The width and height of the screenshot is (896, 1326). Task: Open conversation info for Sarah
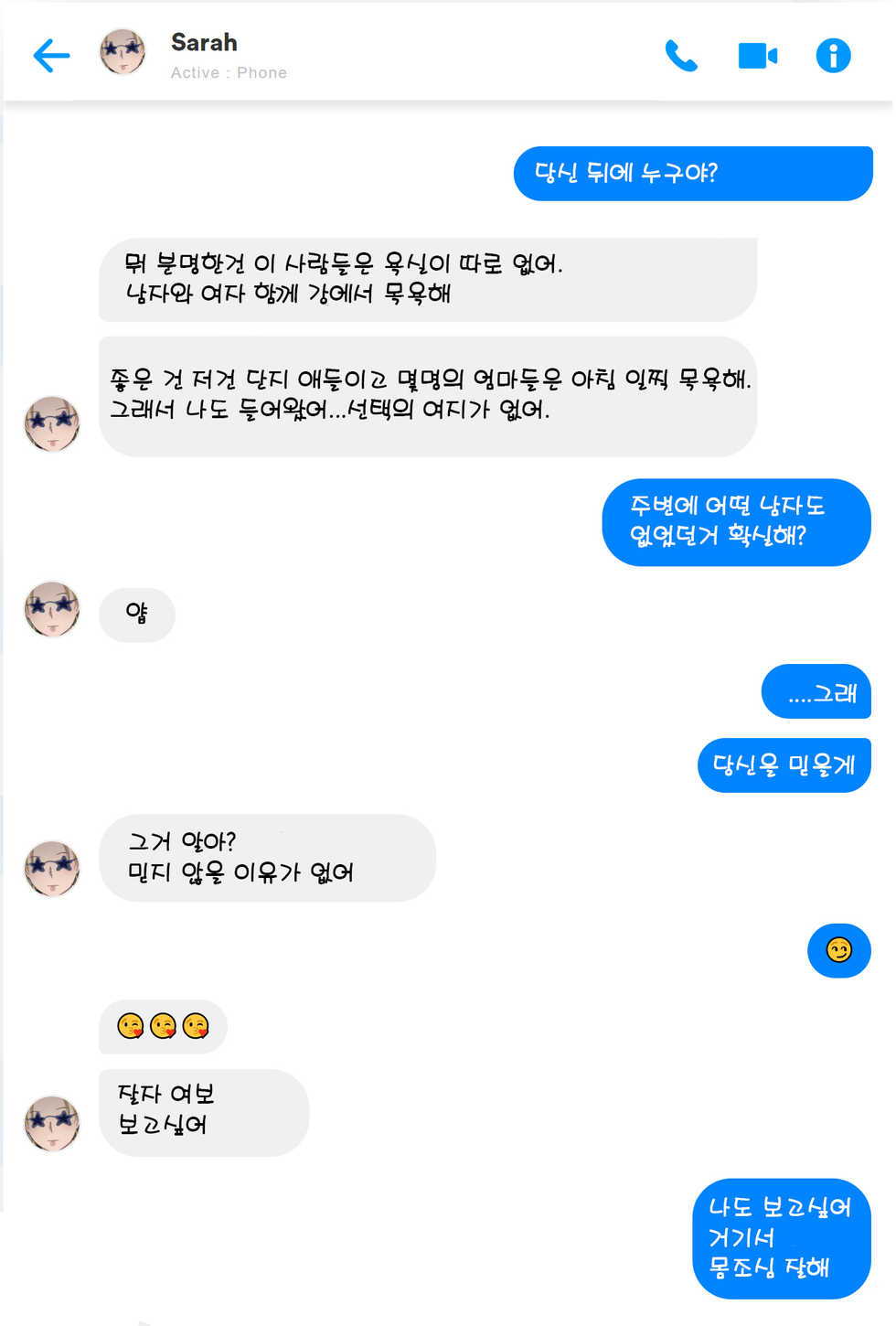(x=833, y=56)
